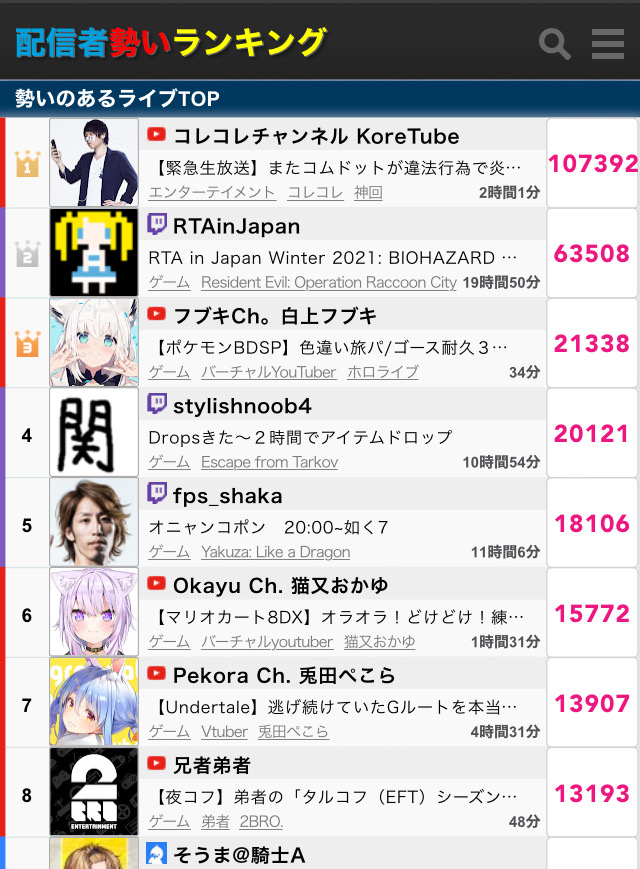Screen dimensions: 640x869
Task: Open the hamburger menu
Action: point(608,43)
